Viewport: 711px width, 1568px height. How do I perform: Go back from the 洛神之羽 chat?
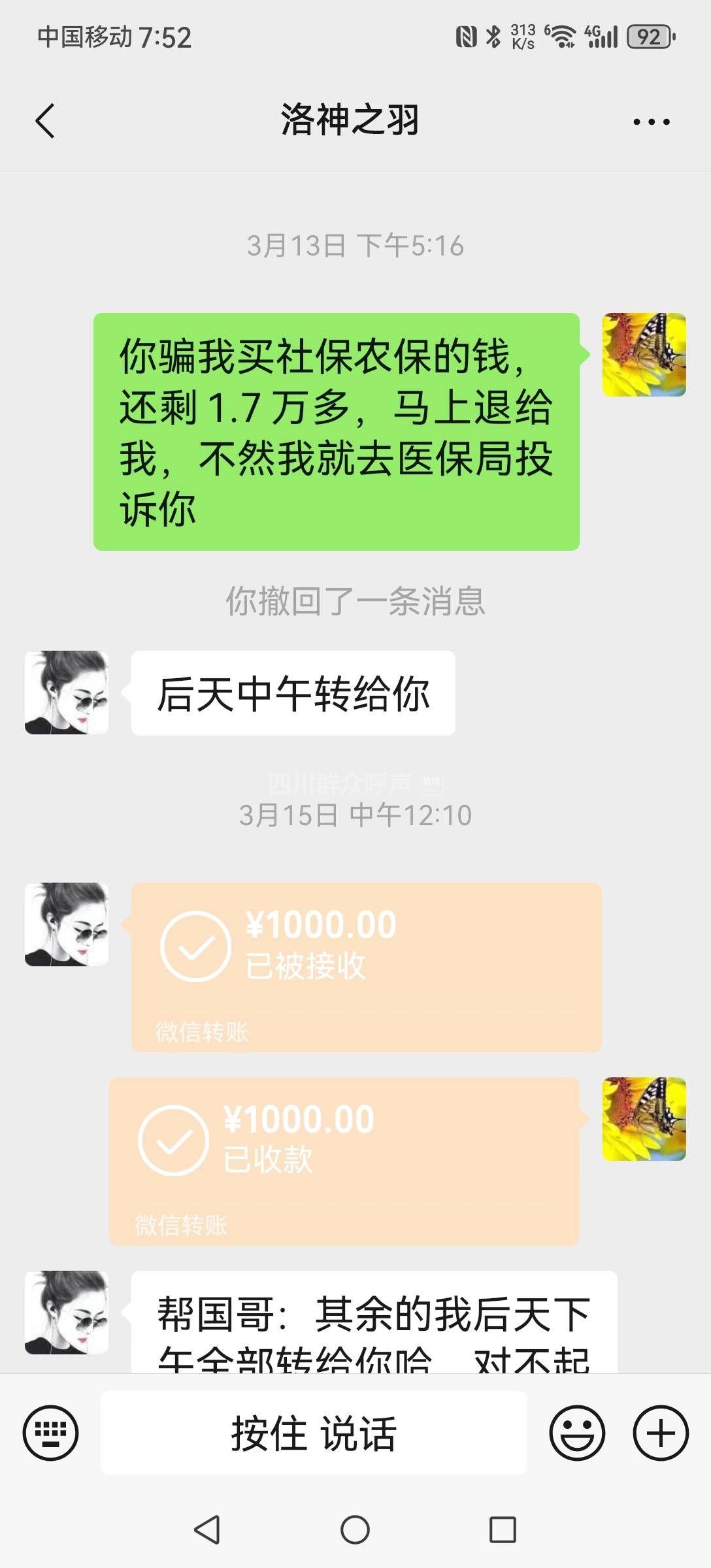coord(45,121)
